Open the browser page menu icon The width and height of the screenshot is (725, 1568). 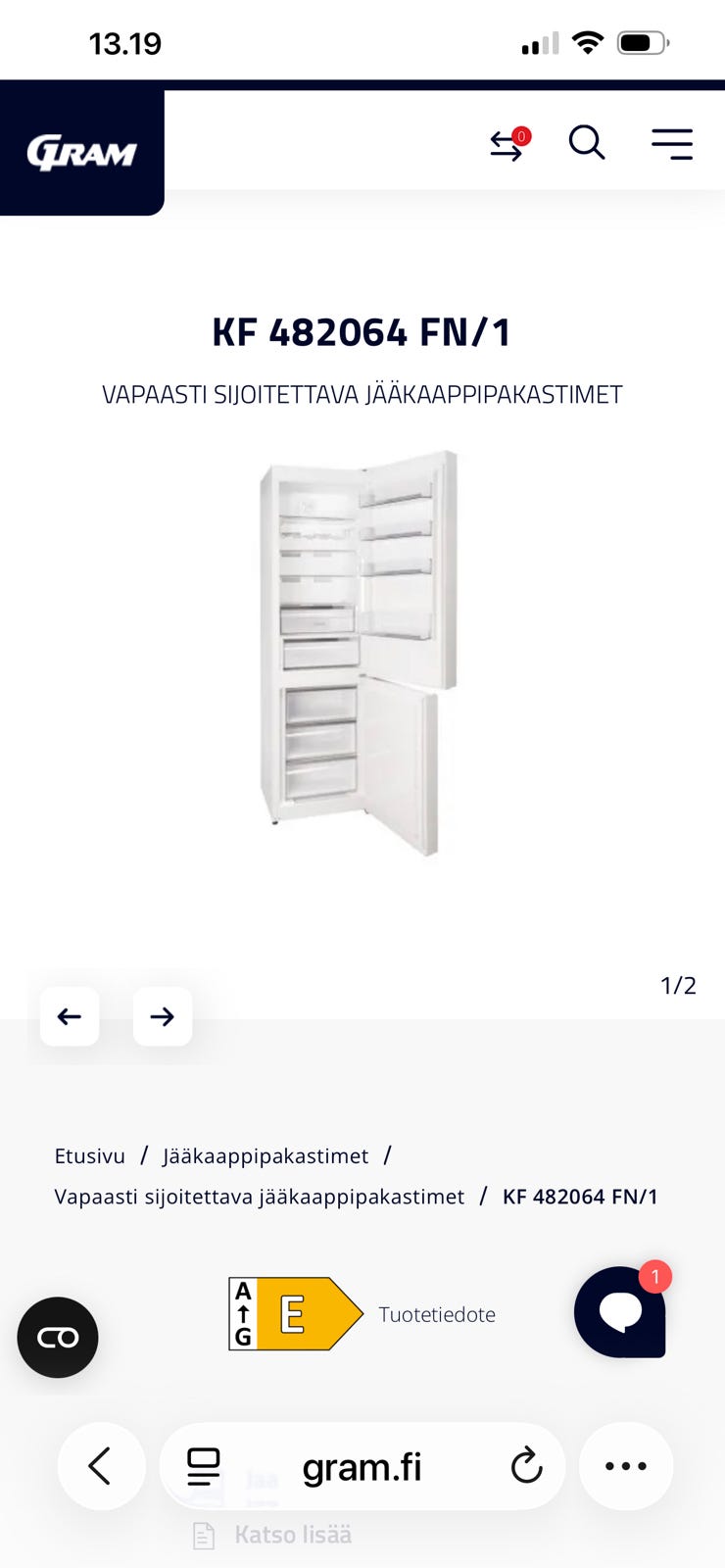click(204, 1466)
